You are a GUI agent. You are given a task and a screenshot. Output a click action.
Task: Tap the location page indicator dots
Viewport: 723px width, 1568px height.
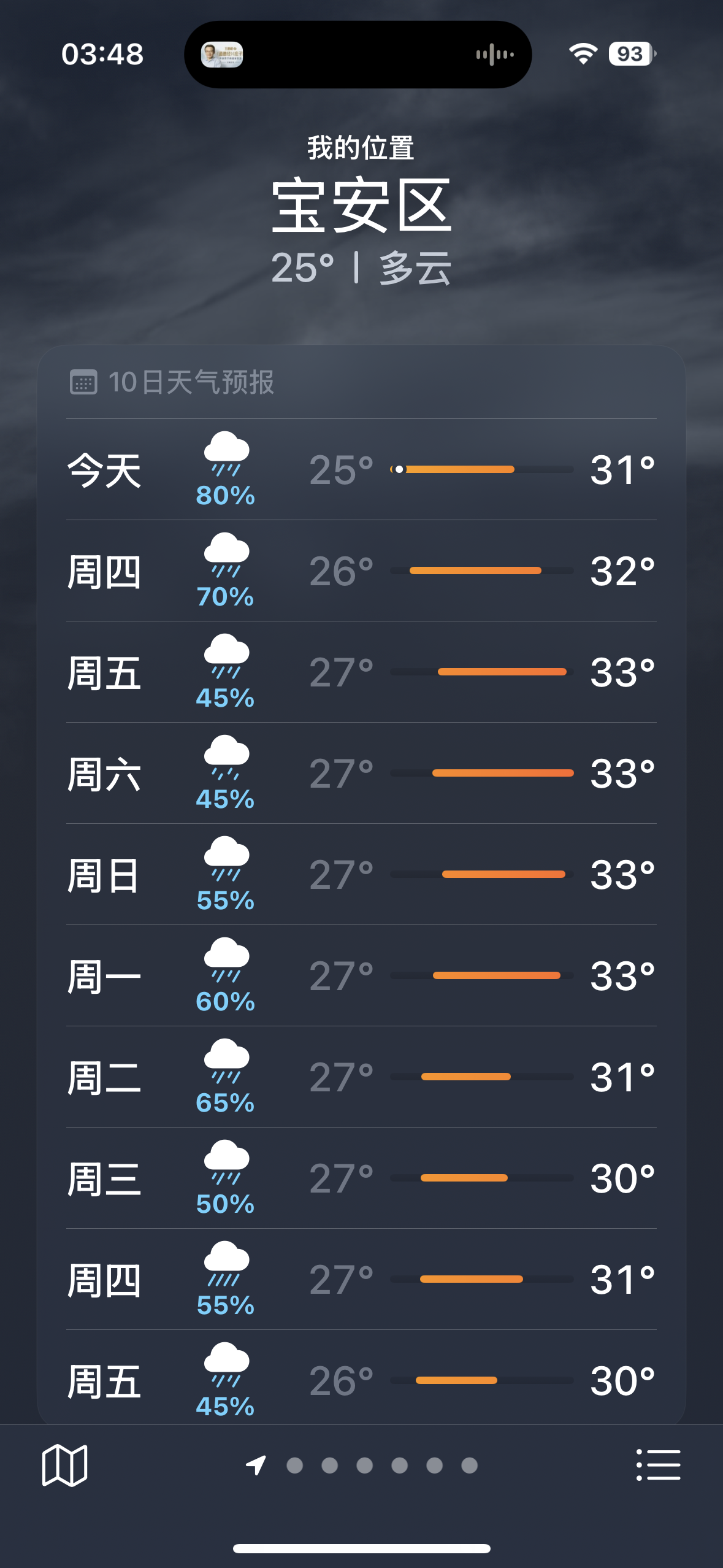pos(362,1465)
